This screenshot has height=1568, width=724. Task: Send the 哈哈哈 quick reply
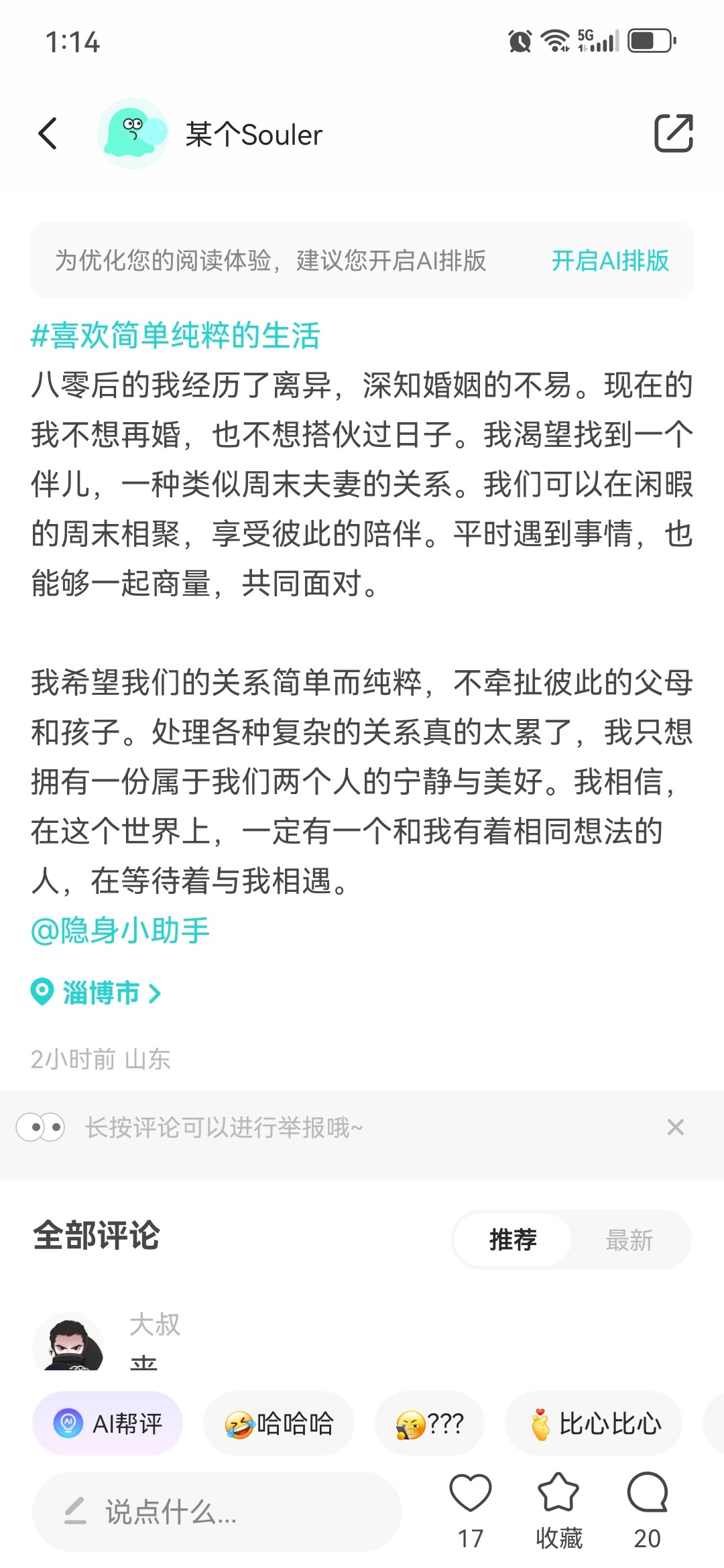click(279, 1423)
